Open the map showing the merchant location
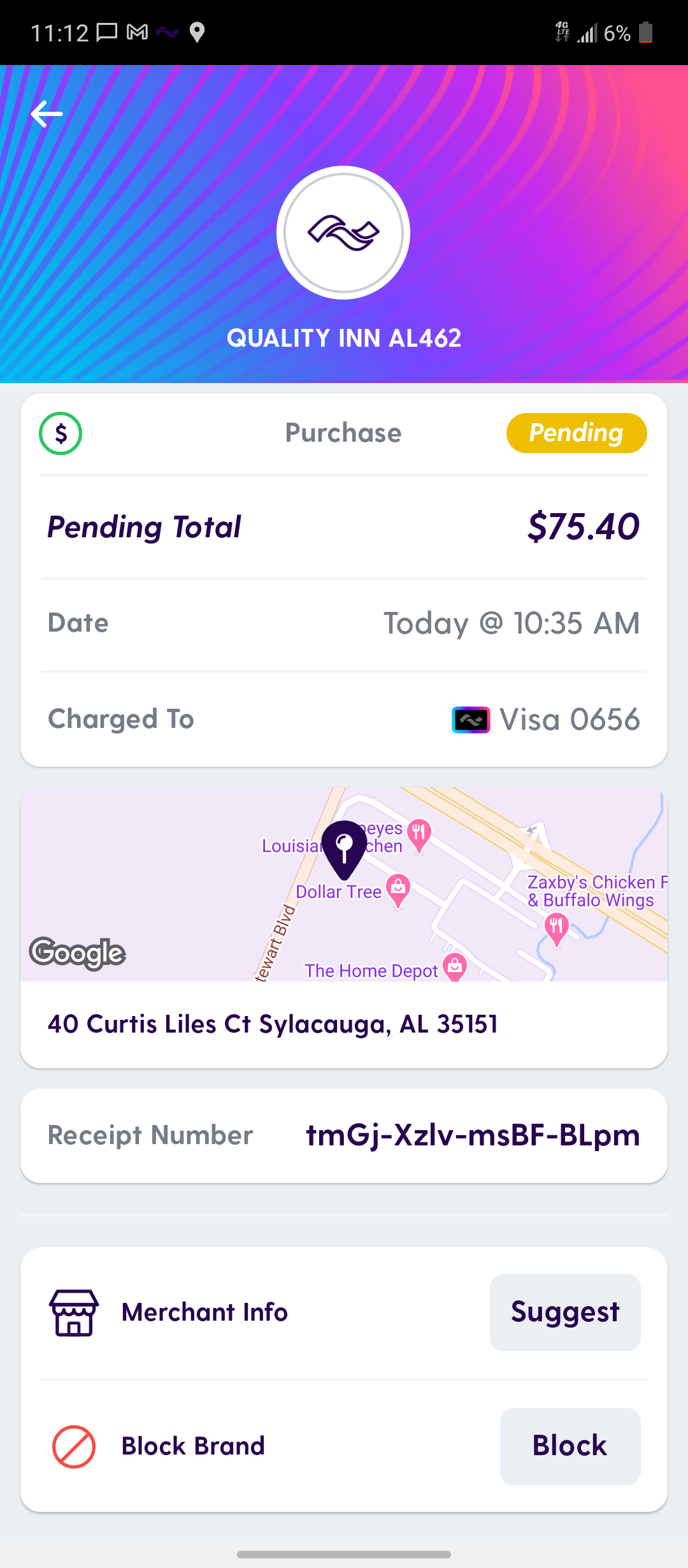The height and width of the screenshot is (1568, 688). (x=344, y=885)
